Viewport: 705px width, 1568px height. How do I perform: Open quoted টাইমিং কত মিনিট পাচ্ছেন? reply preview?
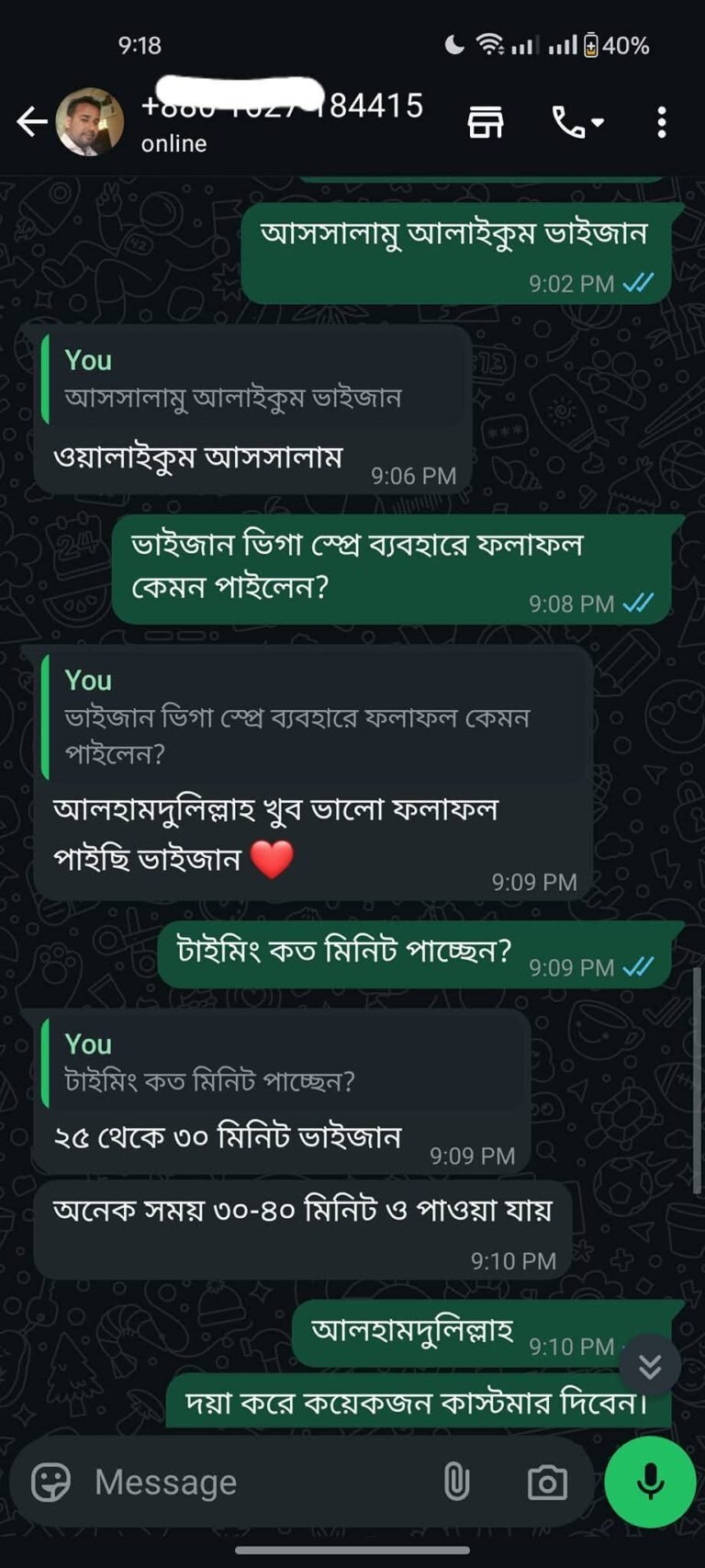coord(280,1063)
